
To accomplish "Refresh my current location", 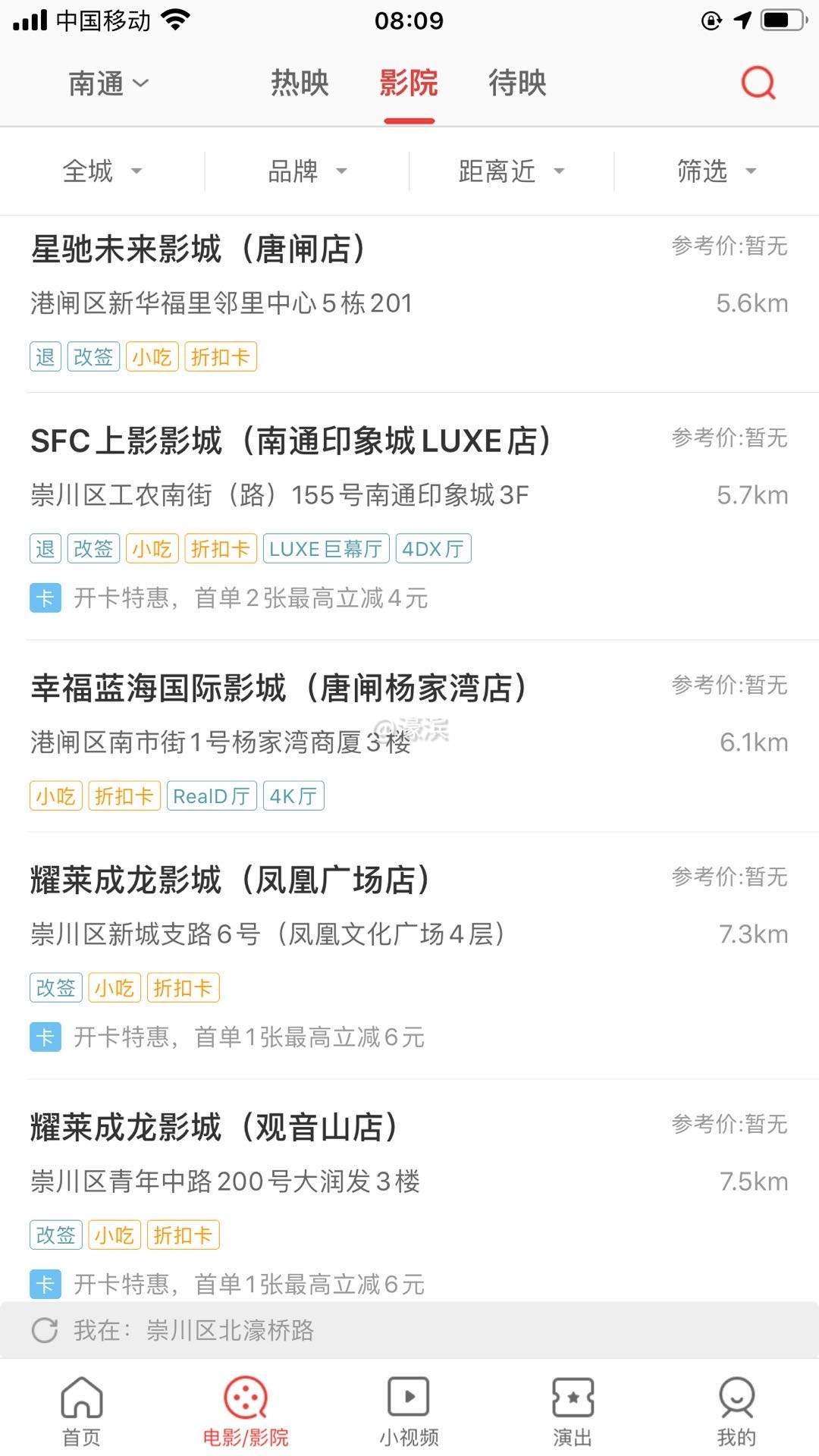I will click(45, 1330).
